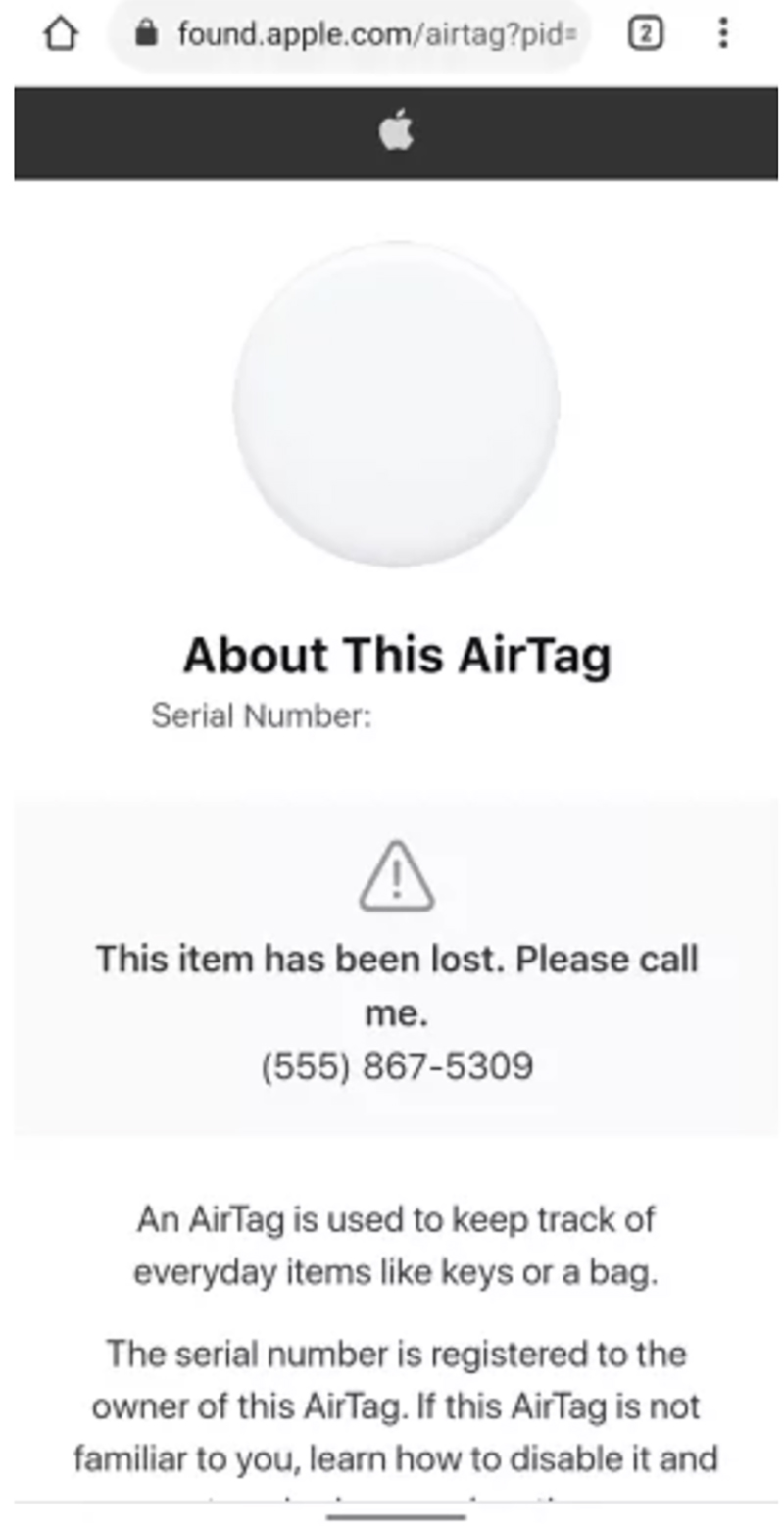
Task: Call the phone number (555) 867-5309
Action: point(397,1065)
